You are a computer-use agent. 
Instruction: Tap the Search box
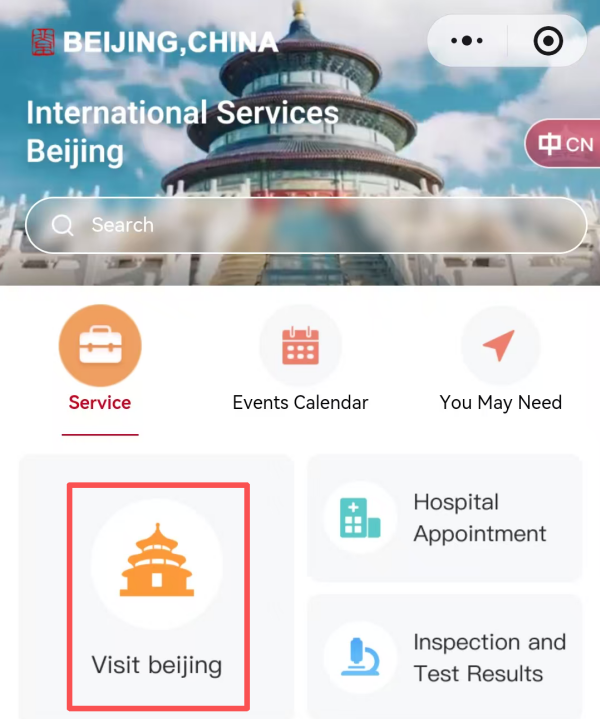(305, 225)
